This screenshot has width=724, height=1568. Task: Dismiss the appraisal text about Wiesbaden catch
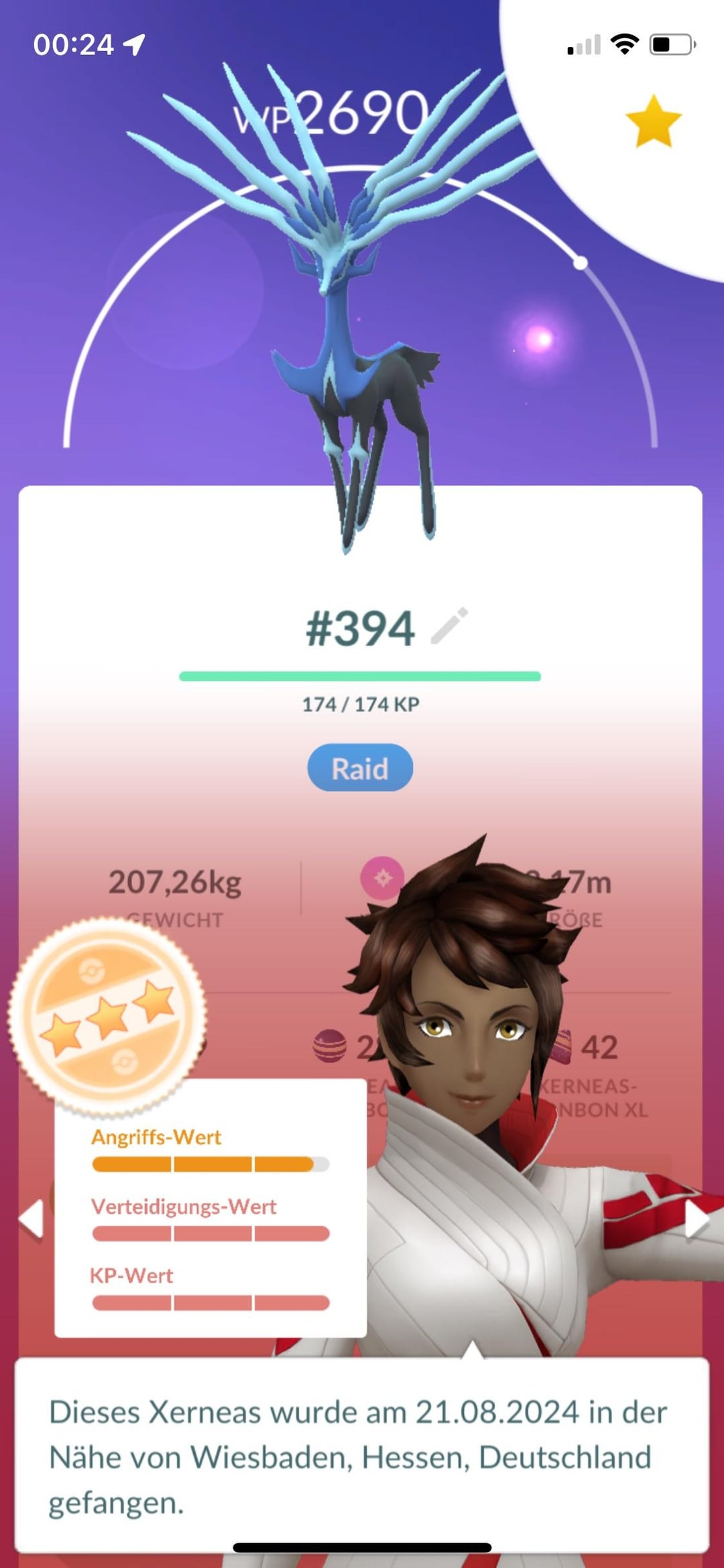pos(361,1455)
